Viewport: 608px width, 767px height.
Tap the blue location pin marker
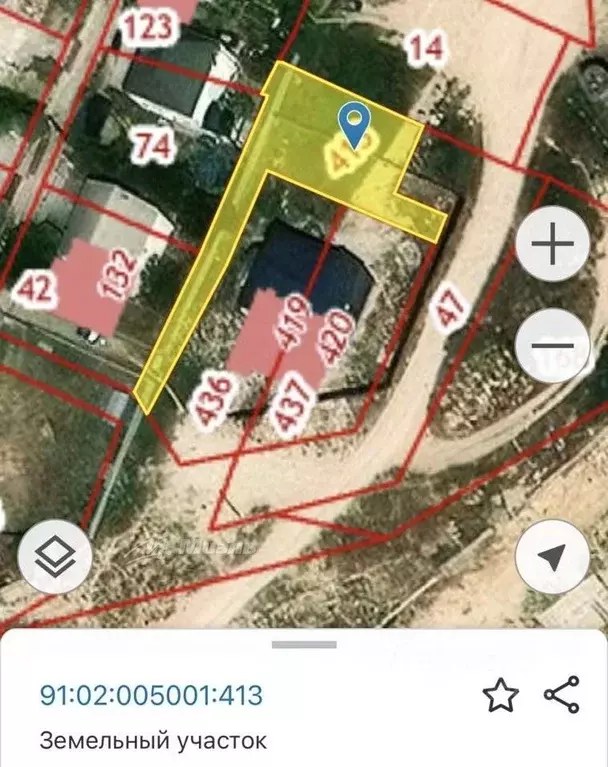353,122
